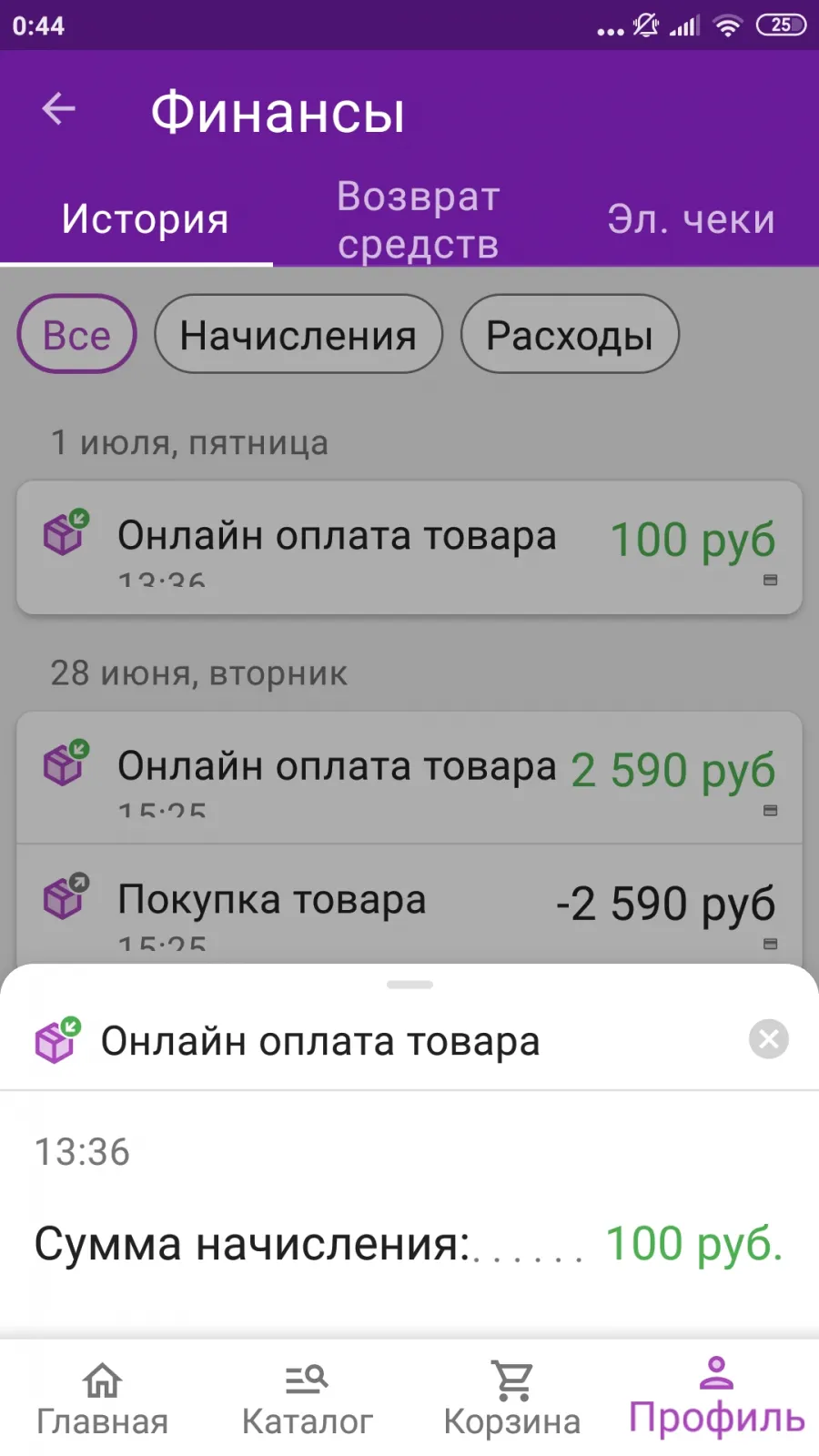Filter by Начисления

(298, 334)
